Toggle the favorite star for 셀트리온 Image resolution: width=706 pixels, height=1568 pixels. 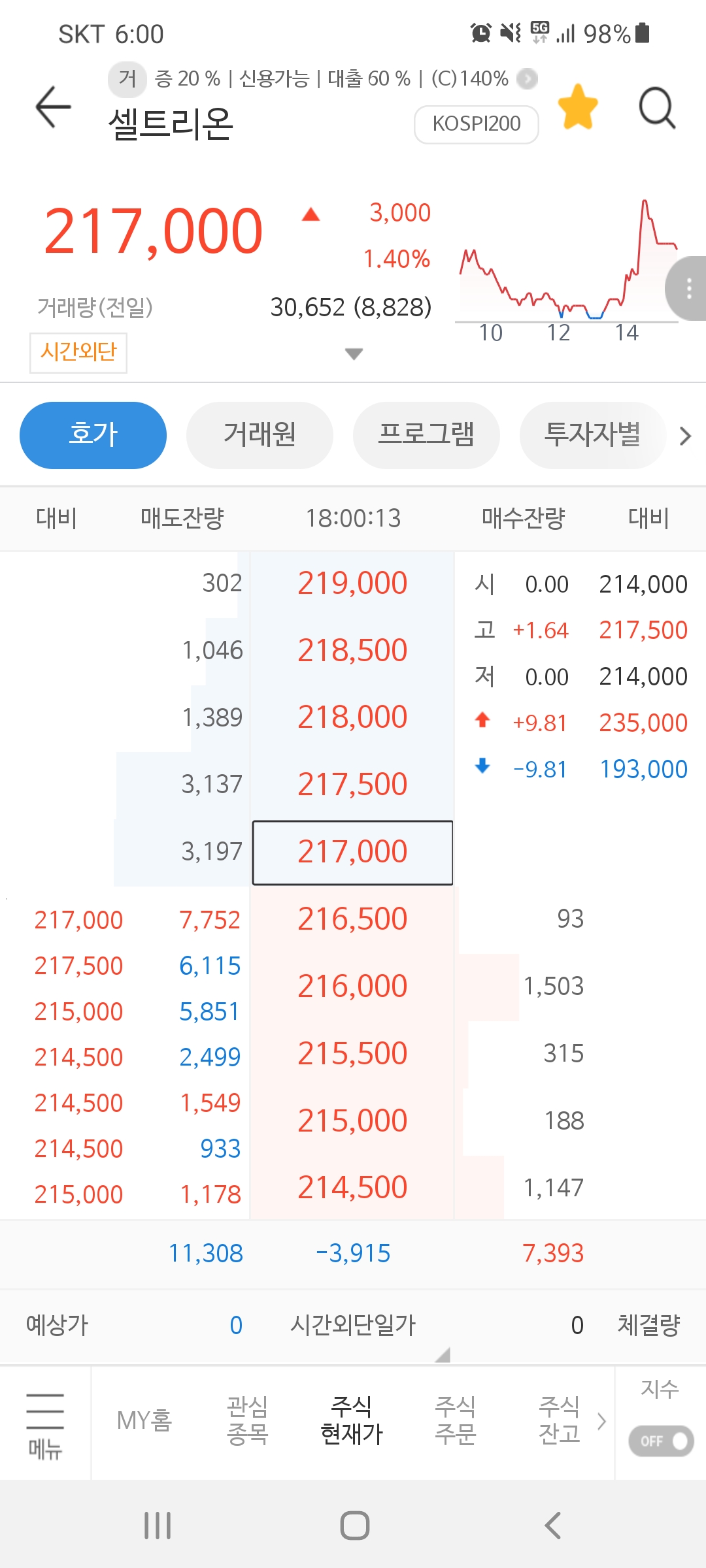coord(578,107)
